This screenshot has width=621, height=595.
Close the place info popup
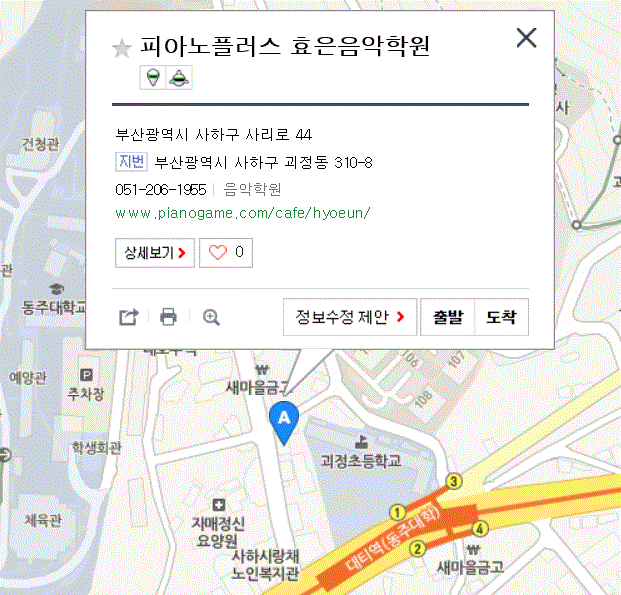pos(526,38)
